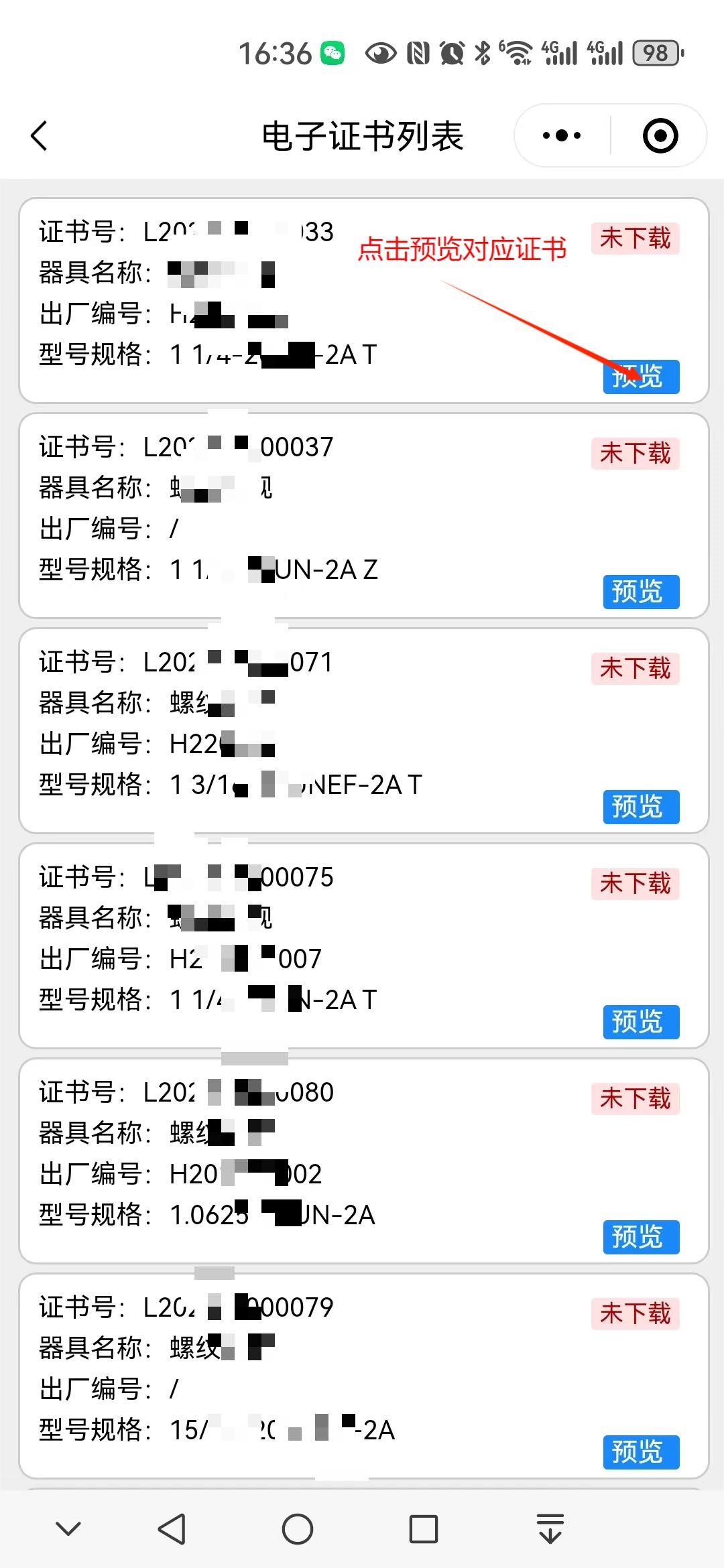Preview the certificate ending in 00079
Image resolution: width=724 pixels, height=1568 pixels.
(641, 1452)
